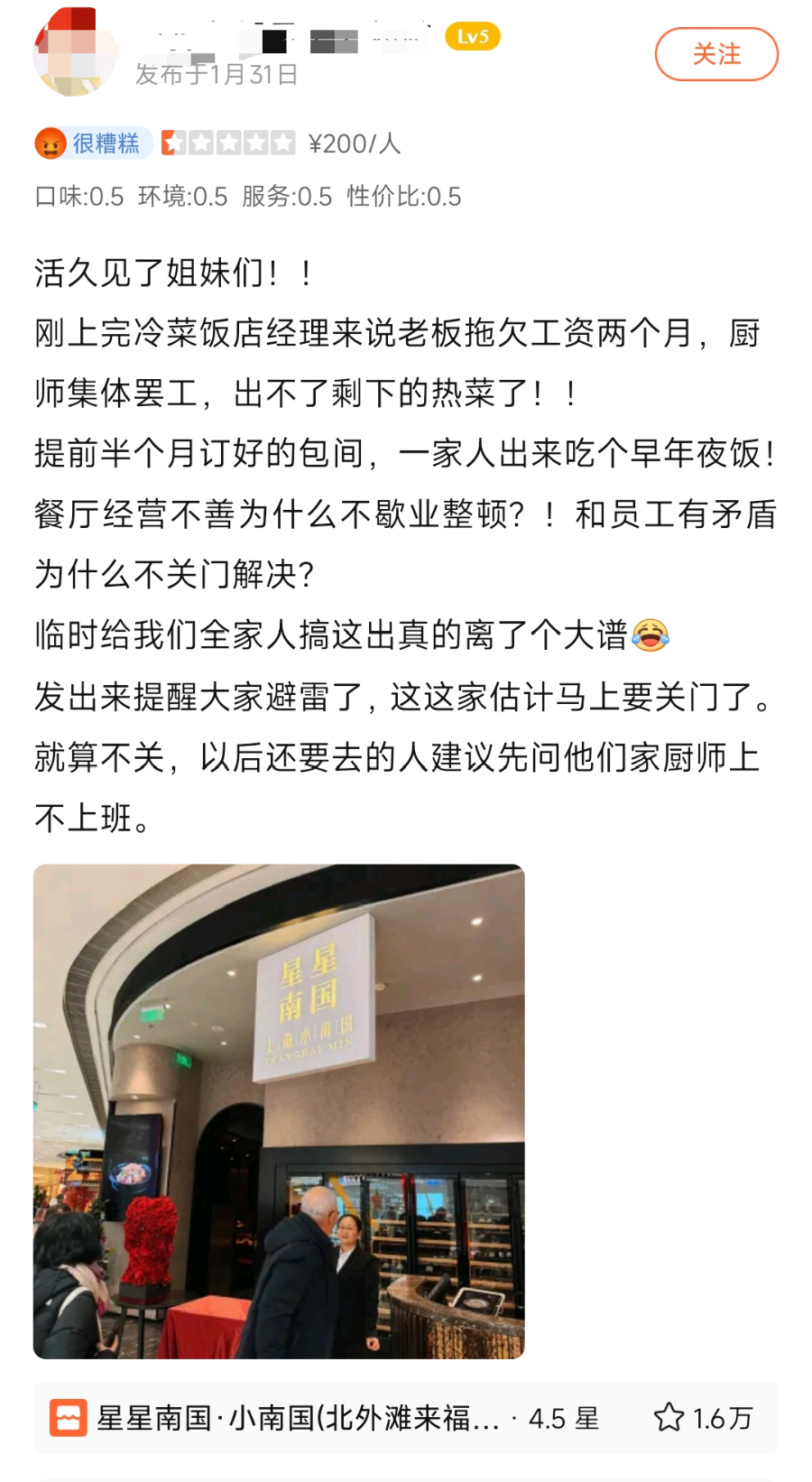Tap the star icon showing 1.6万
The image size is (812, 1482).
(x=669, y=1418)
